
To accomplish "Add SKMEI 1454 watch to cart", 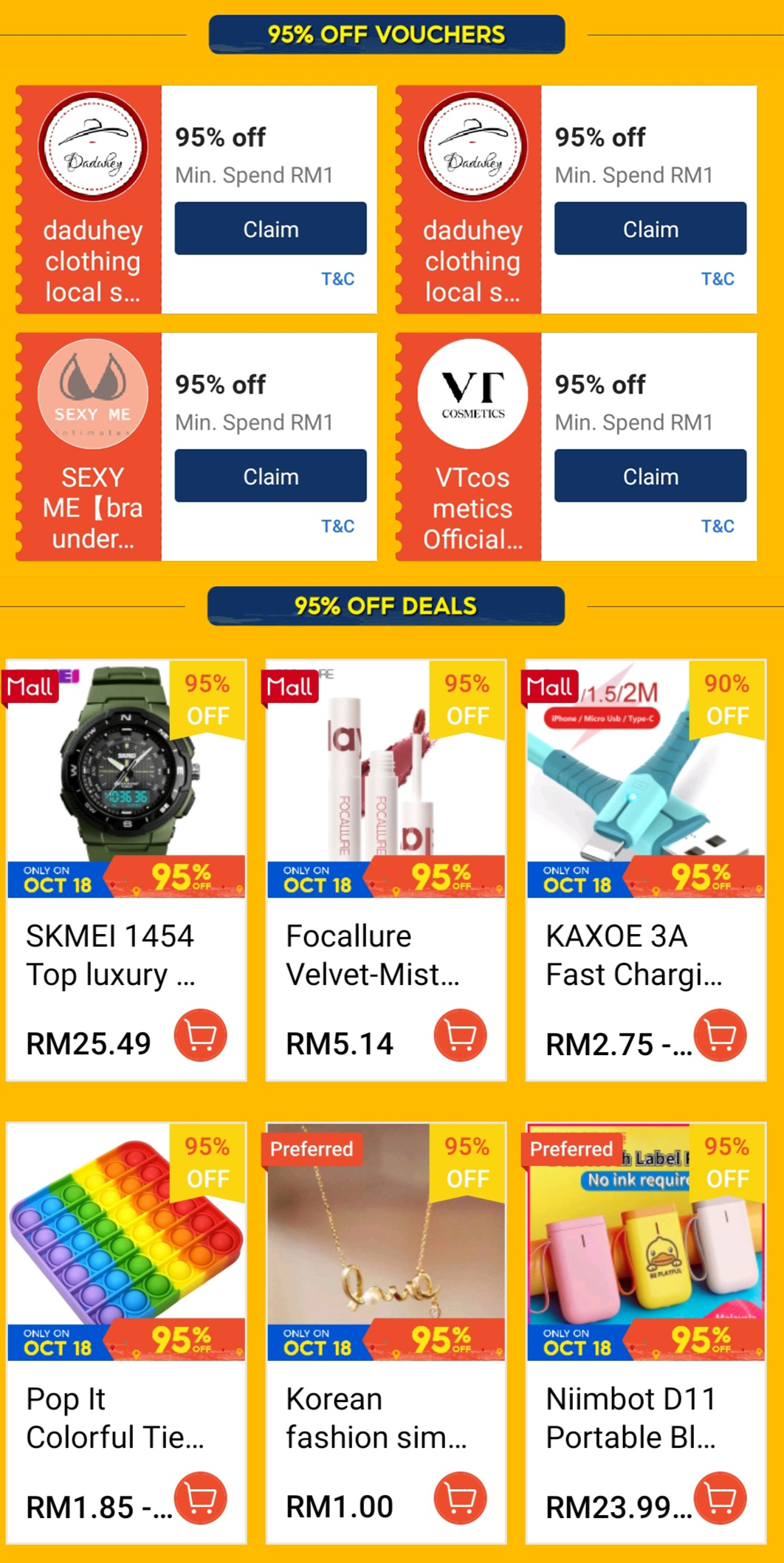I will pos(200,1035).
